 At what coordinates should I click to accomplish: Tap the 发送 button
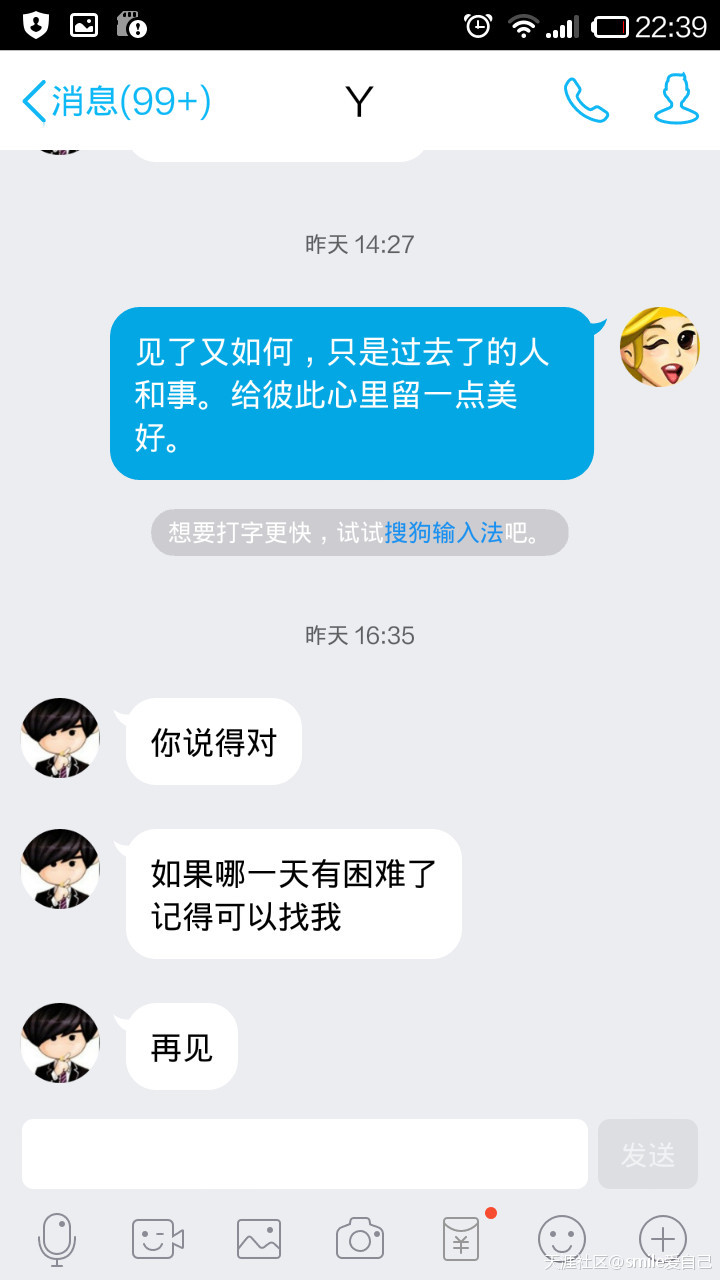pyautogui.click(x=648, y=1154)
